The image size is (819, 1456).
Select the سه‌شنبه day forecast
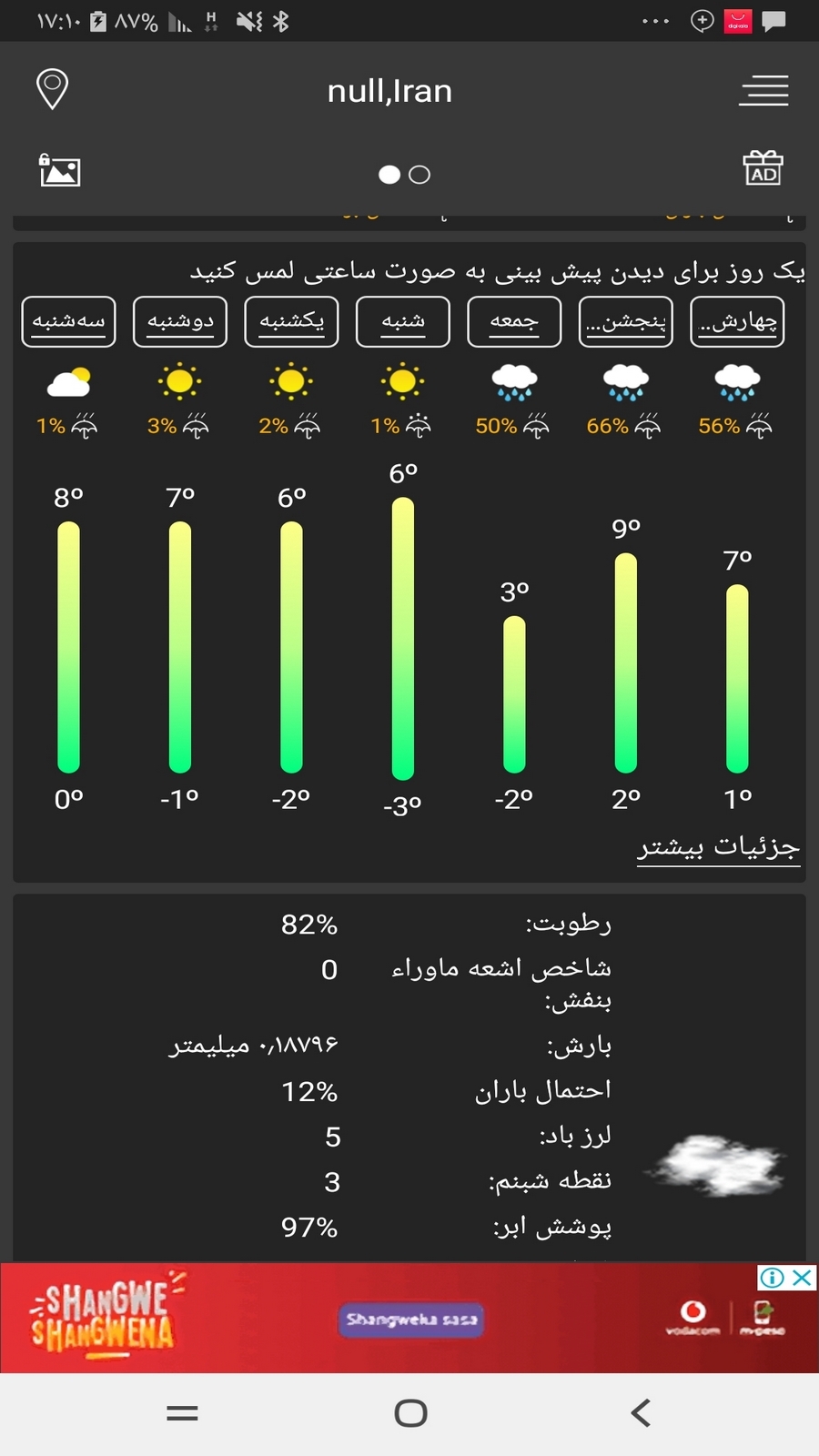click(x=68, y=321)
